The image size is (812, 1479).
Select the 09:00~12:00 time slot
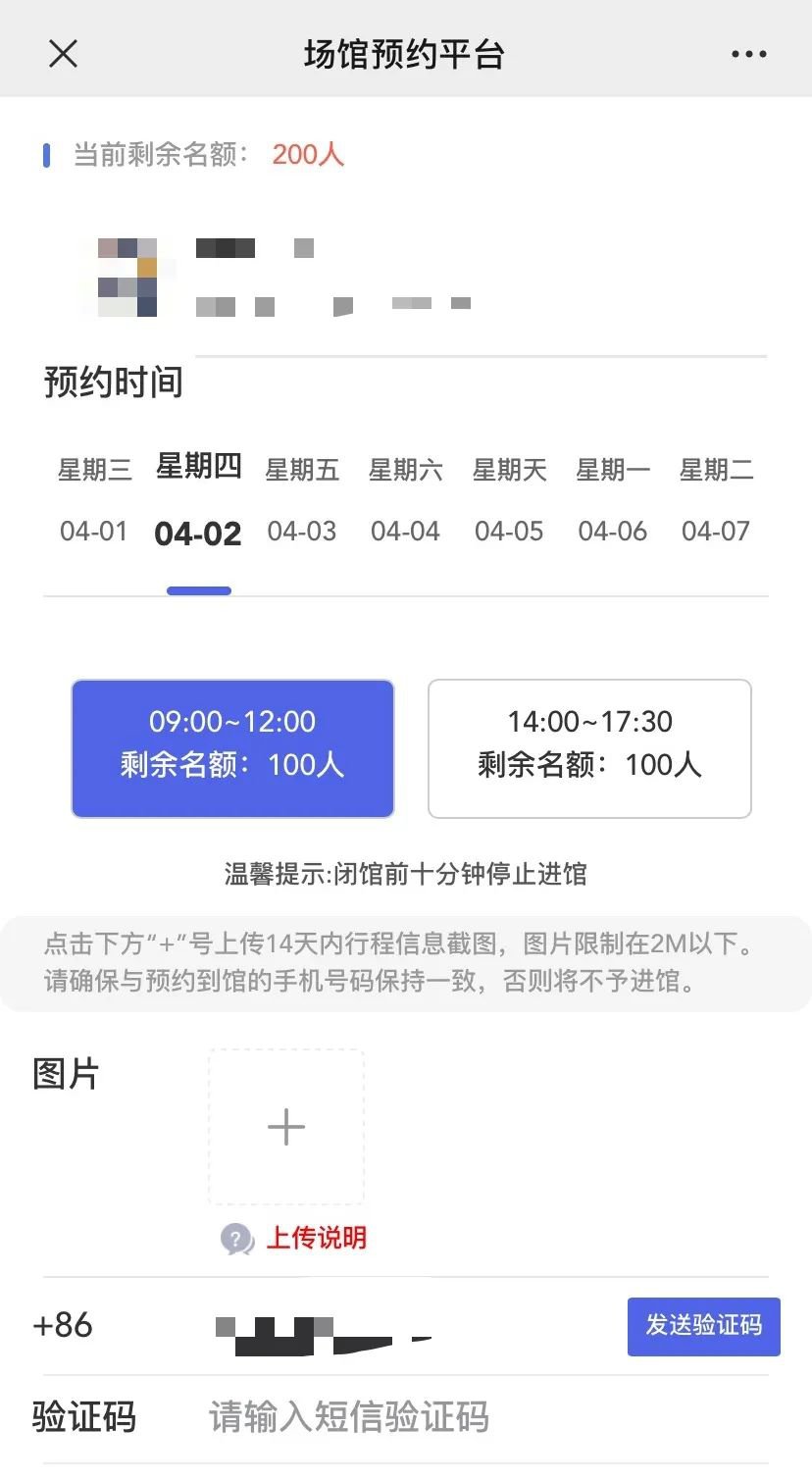click(x=232, y=748)
